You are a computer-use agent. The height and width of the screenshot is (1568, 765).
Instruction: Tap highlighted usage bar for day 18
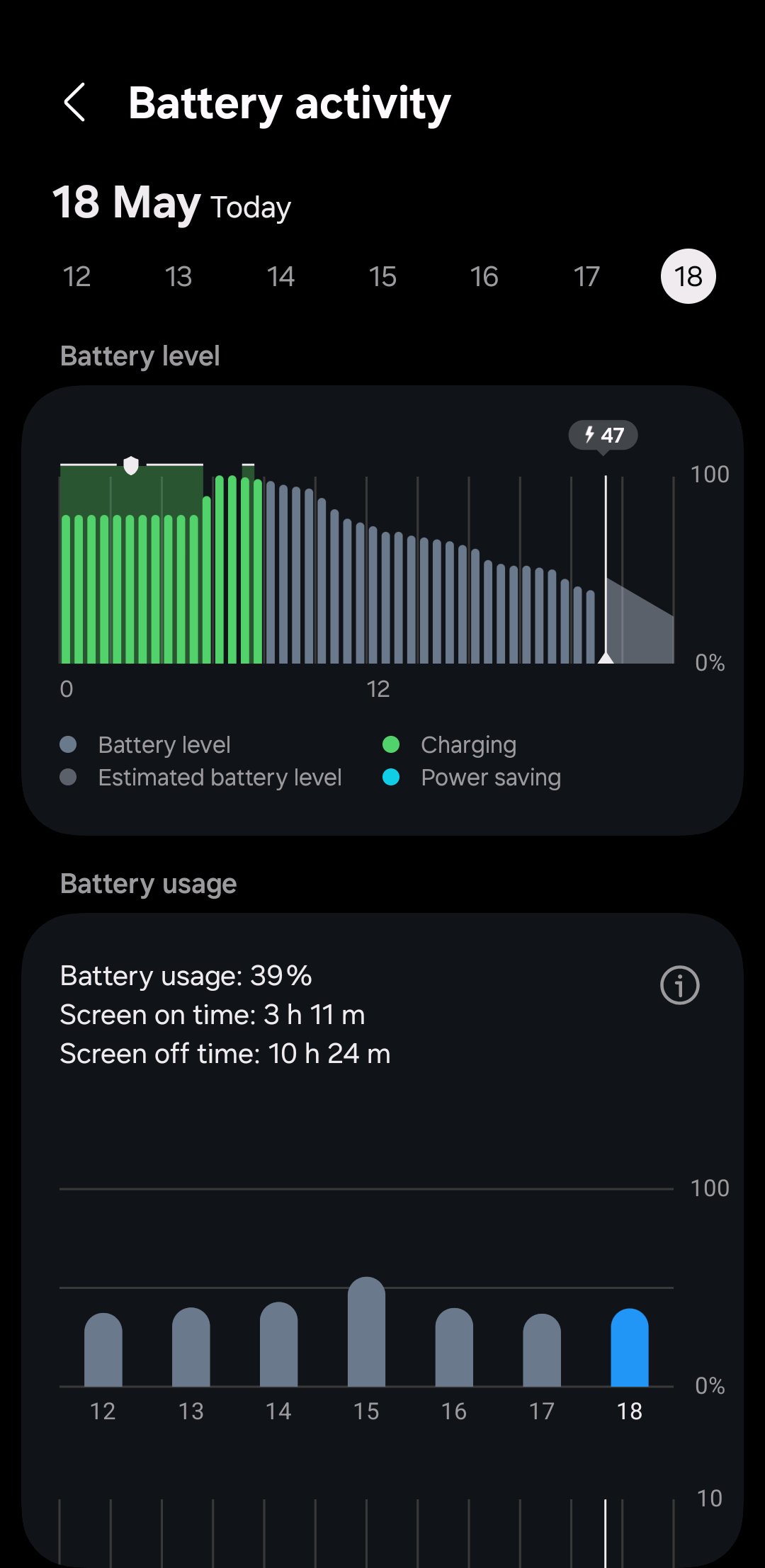pos(630,1347)
